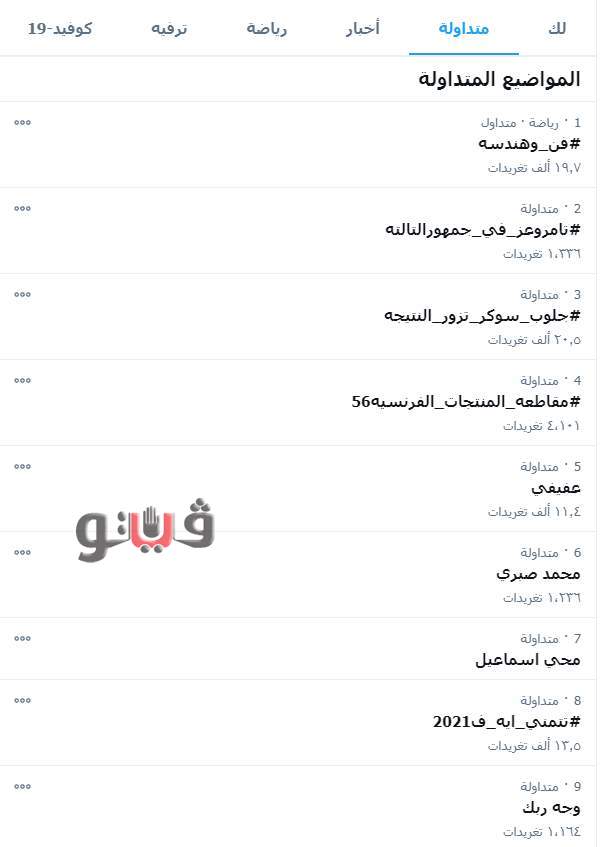Tap the three-dot menu beside عفيفي
Screen dimensions: 603x847
pos(23,466)
